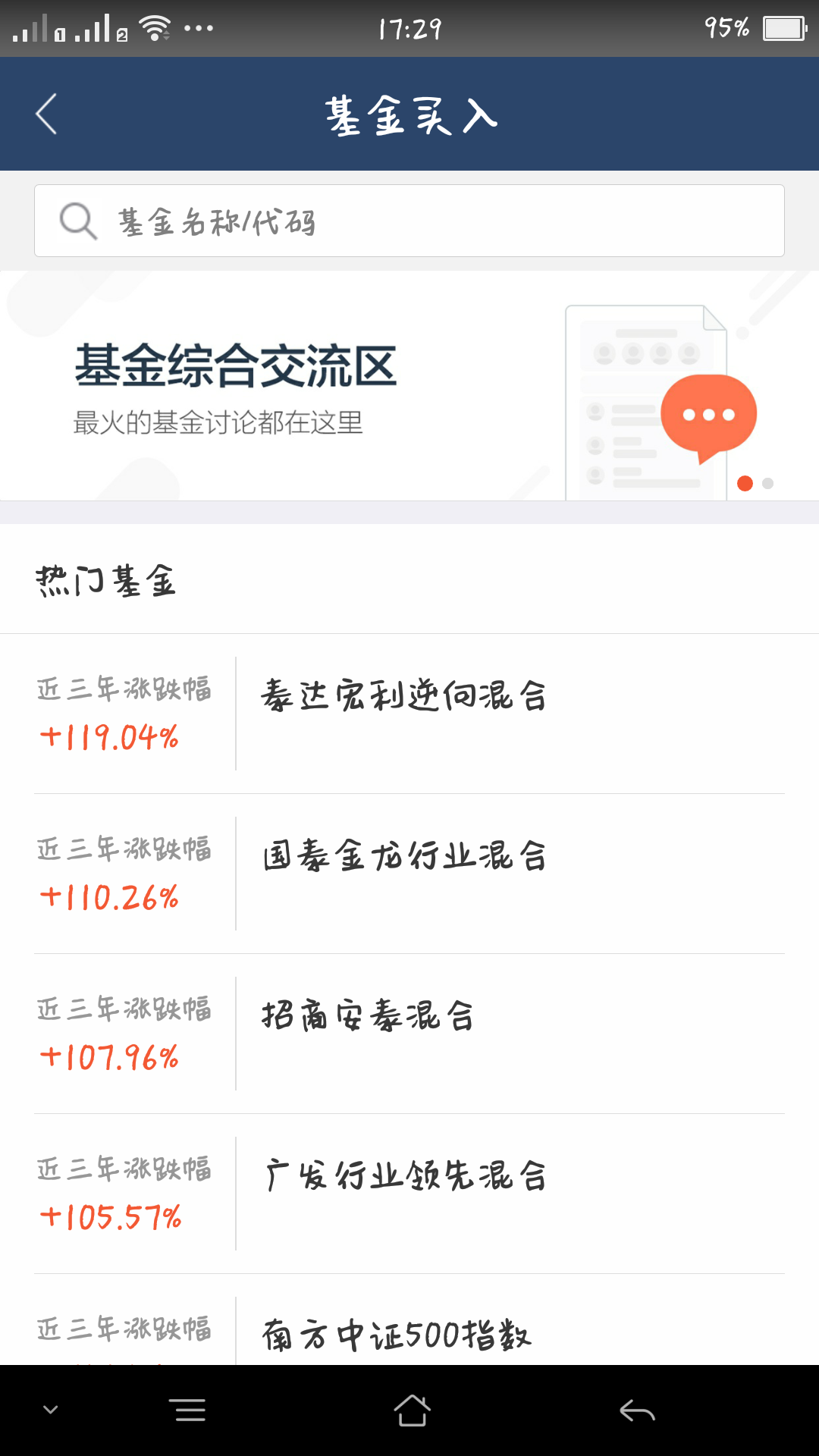Choose 南方中证500指数 fund
819x1456 pixels.
[x=409, y=1333]
